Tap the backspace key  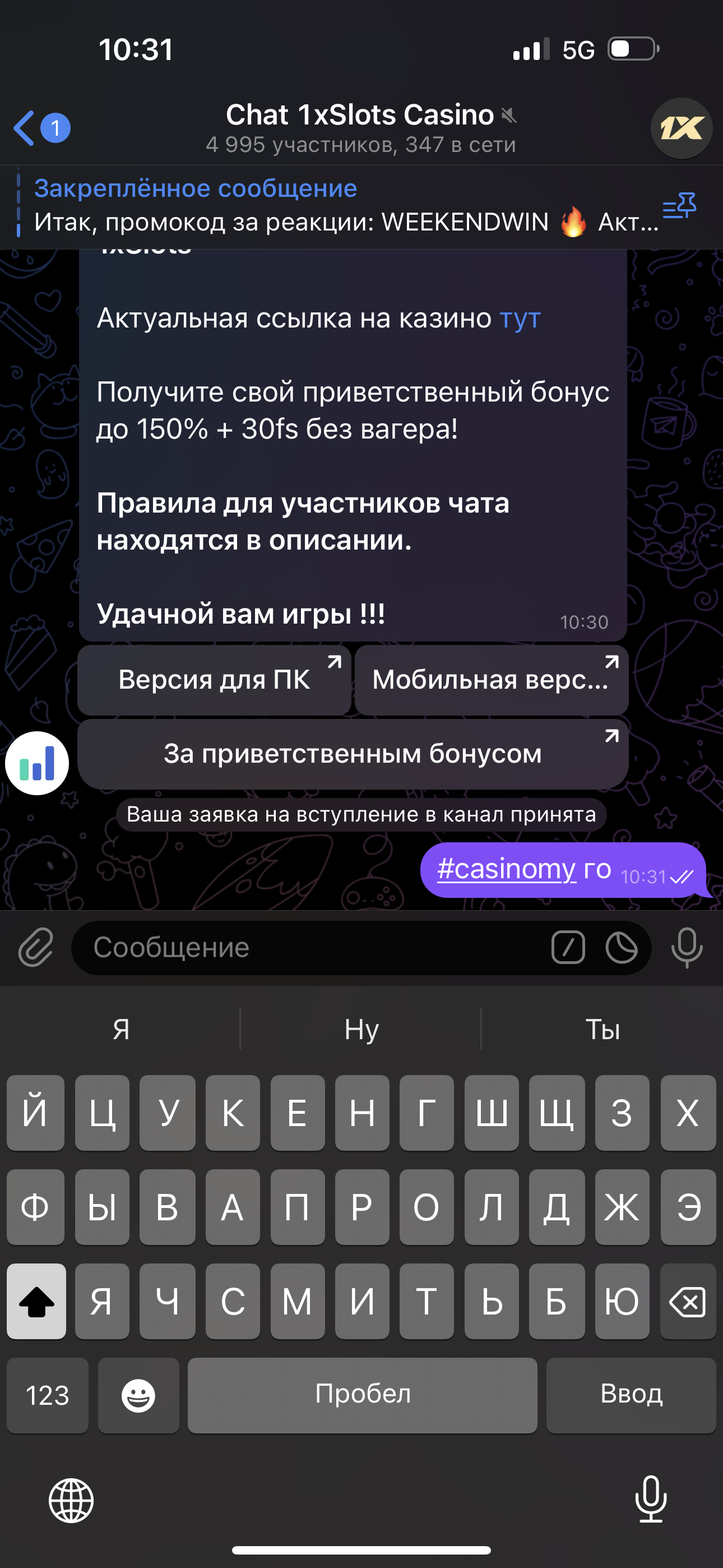[x=687, y=1302]
